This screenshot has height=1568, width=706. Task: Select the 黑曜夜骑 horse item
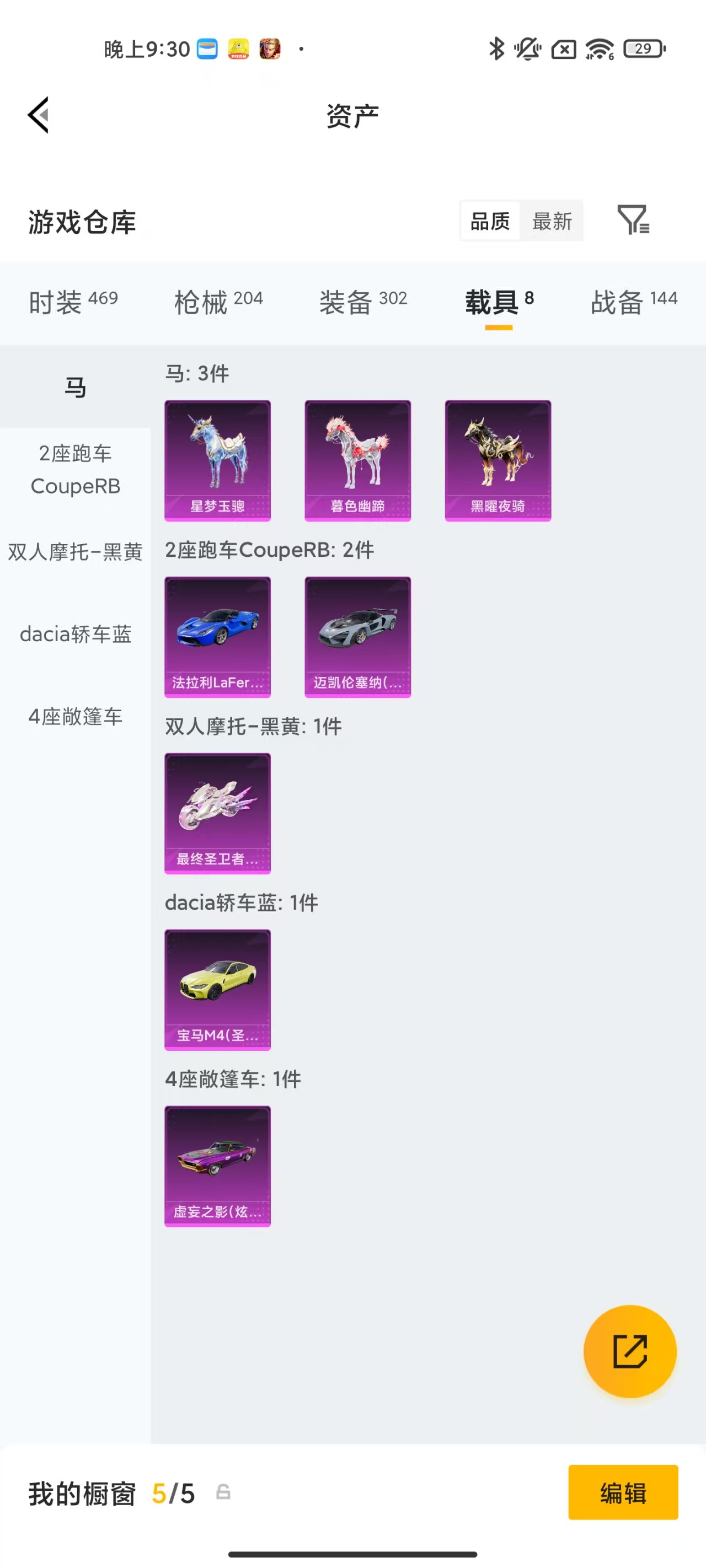(497, 460)
